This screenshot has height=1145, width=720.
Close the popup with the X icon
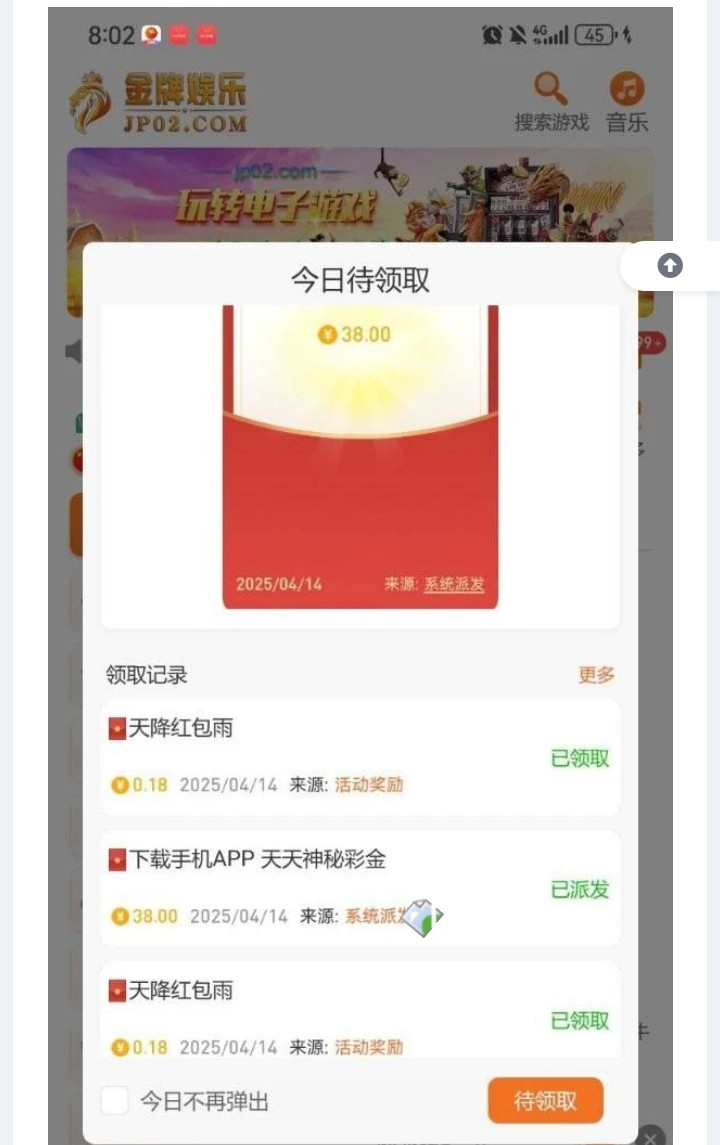tap(650, 1136)
